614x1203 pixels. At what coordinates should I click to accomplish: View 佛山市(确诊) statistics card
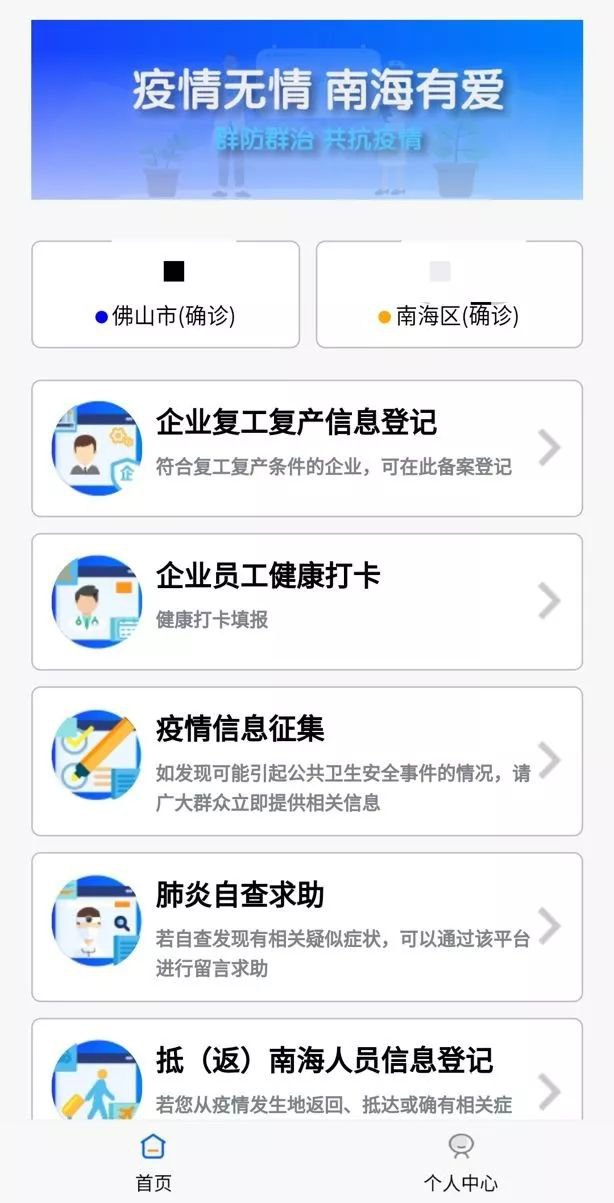pyautogui.click(x=166, y=294)
